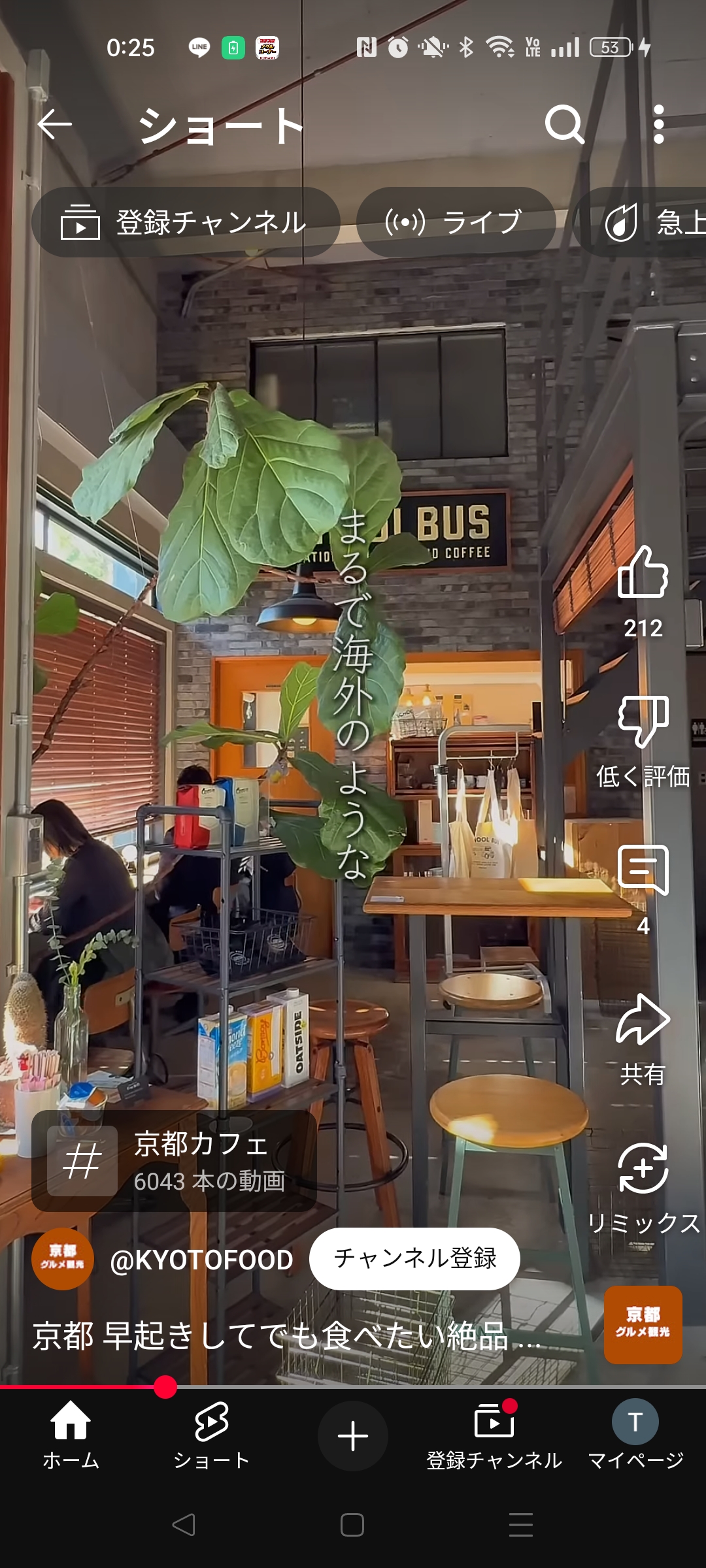The image size is (706, 1568).
Task: Share this Short via 共有
Action: pos(643,1021)
